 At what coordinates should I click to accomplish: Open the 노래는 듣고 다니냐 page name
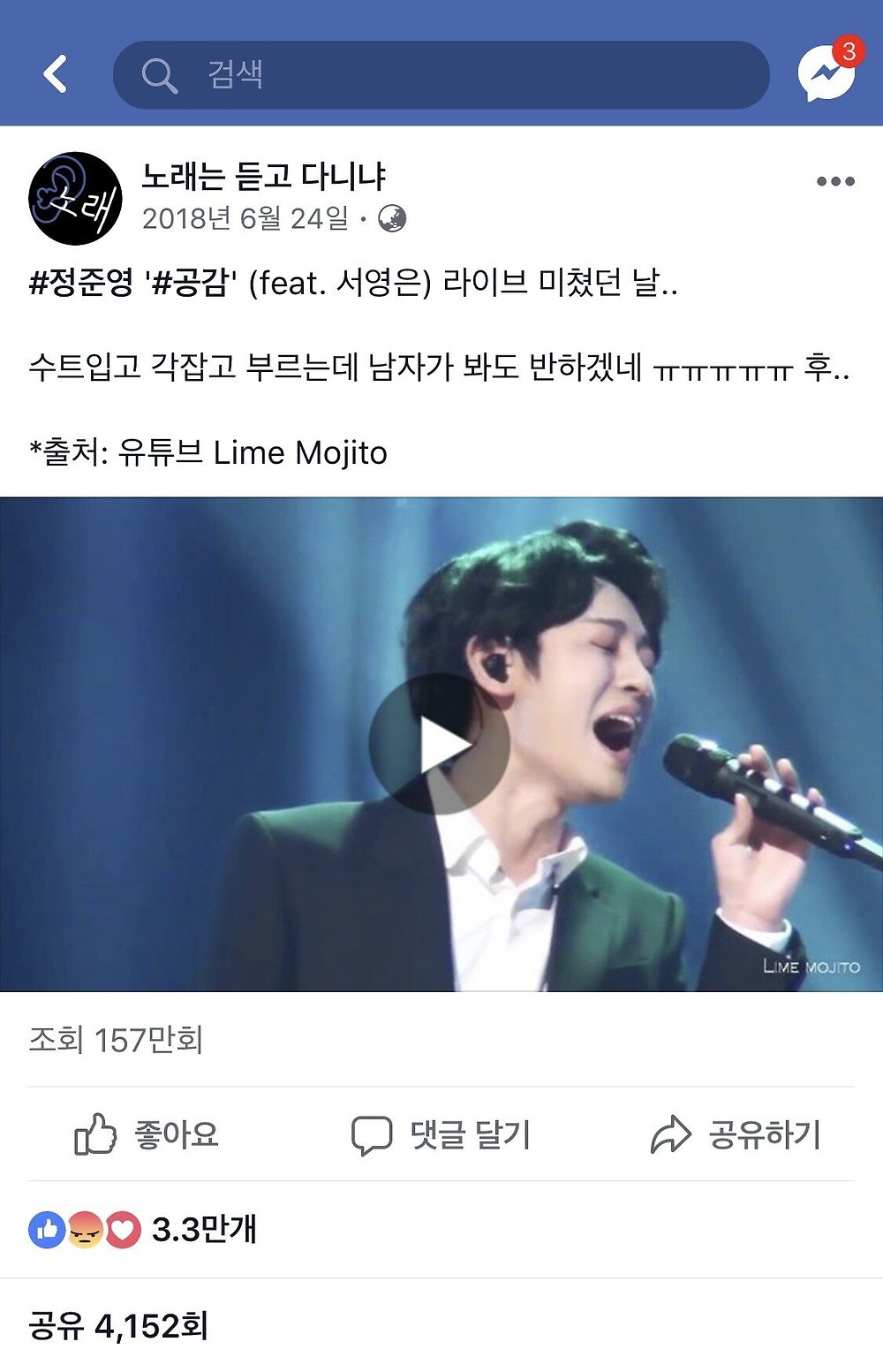(x=264, y=177)
